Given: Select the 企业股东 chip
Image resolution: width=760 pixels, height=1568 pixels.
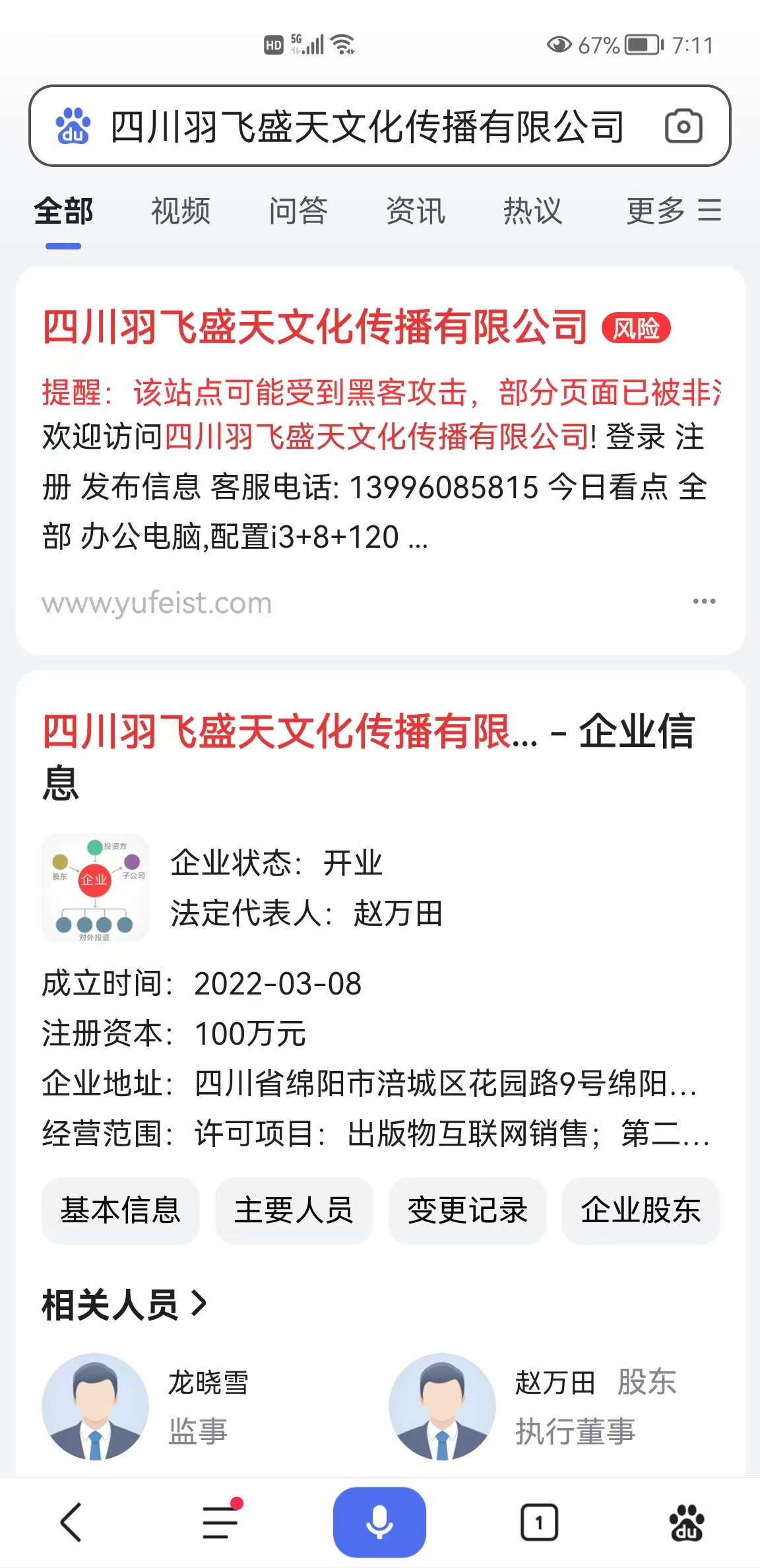Looking at the screenshot, I should tap(641, 1210).
